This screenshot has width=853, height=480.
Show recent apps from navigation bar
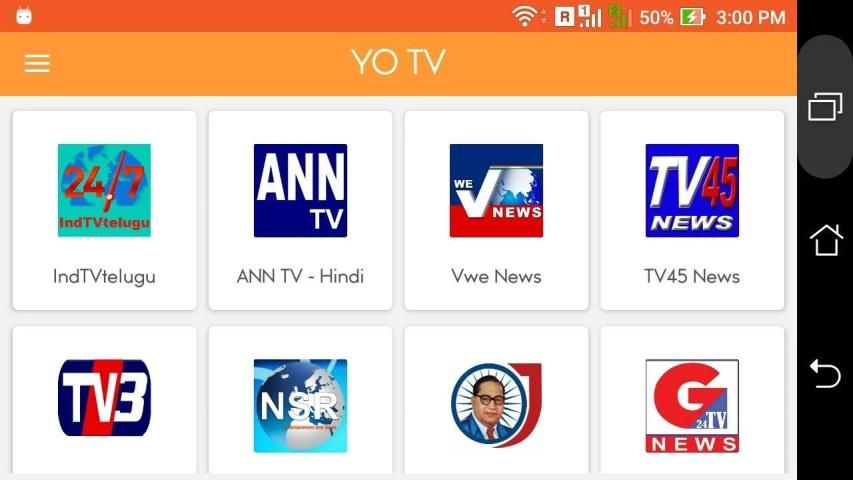point(825,106)
